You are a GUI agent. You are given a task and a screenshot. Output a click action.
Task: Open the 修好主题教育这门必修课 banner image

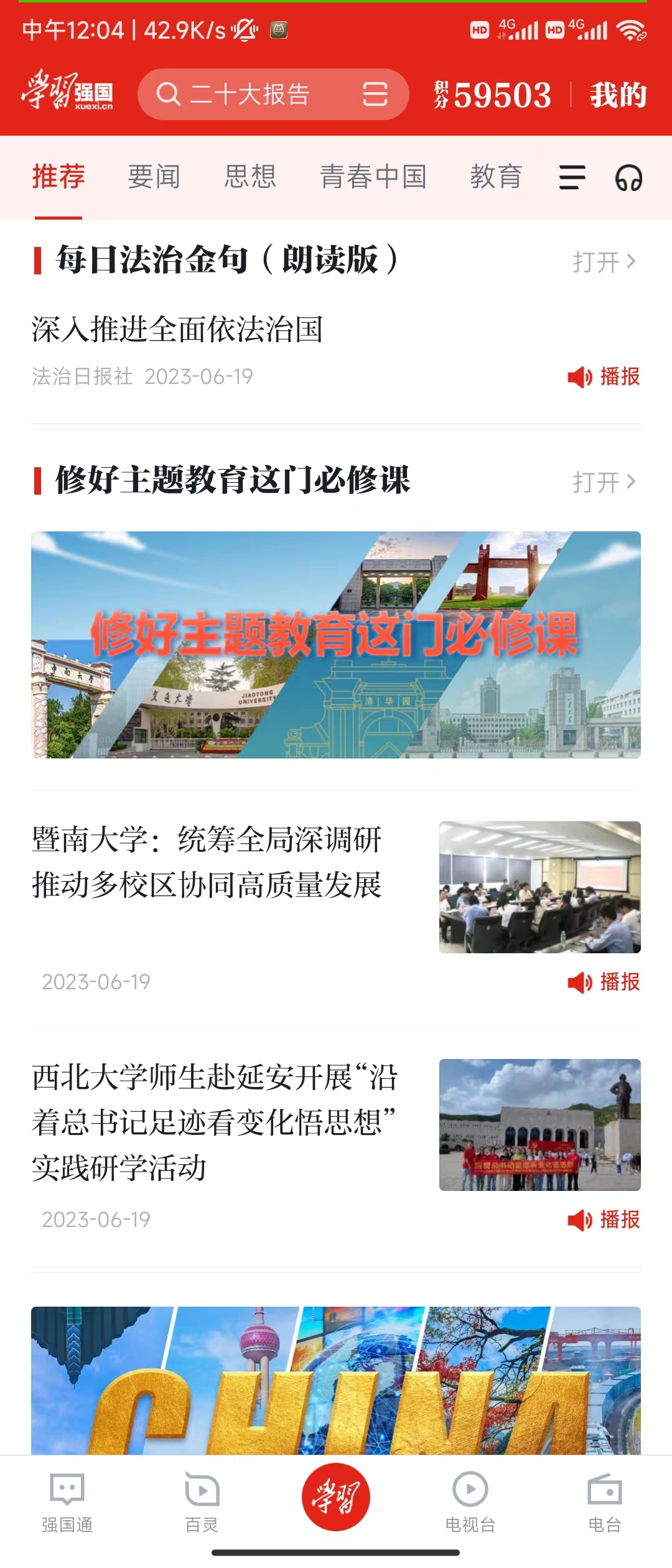[x=336, y=644]
